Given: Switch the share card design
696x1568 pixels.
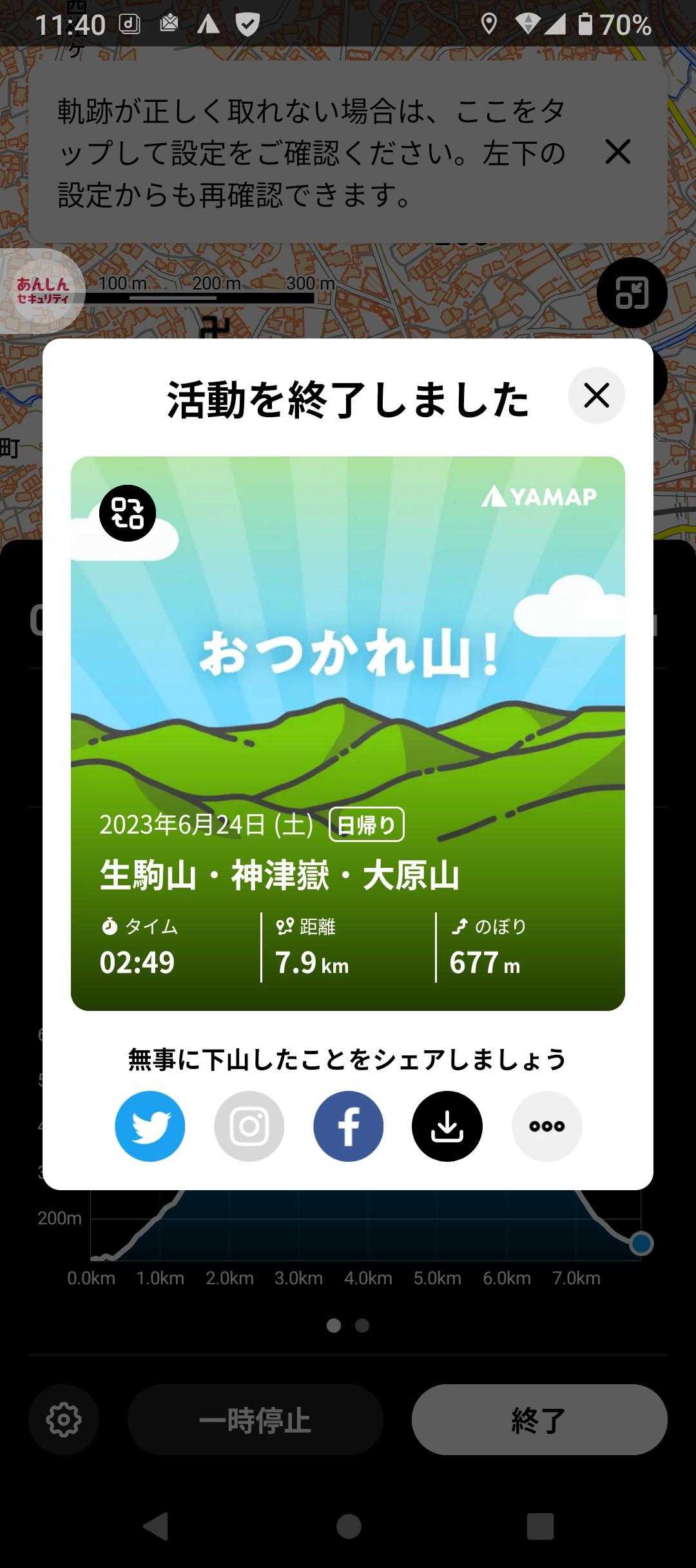Looking at the screenshot, I should coord(128,513).
